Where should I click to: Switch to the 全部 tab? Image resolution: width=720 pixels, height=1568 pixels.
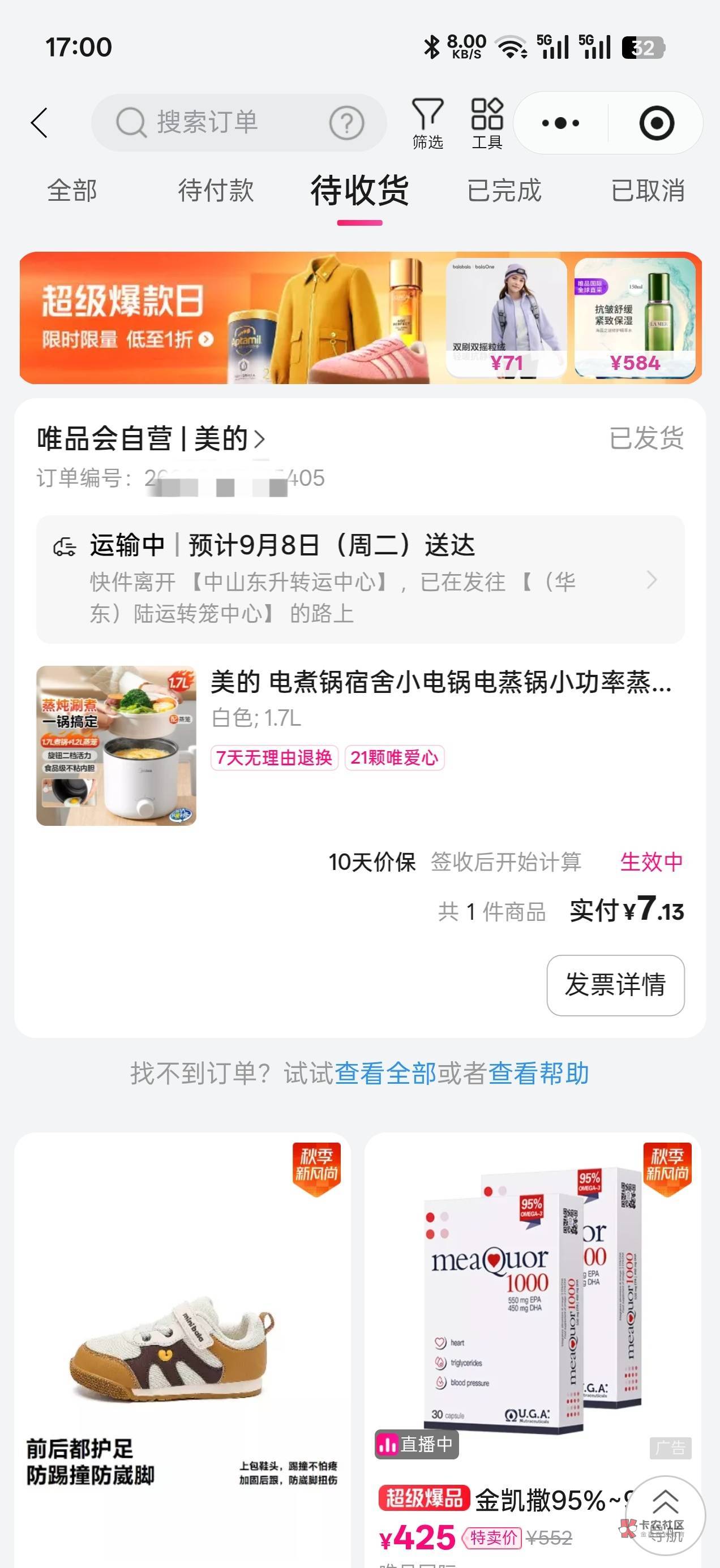(x=72, y=191)
